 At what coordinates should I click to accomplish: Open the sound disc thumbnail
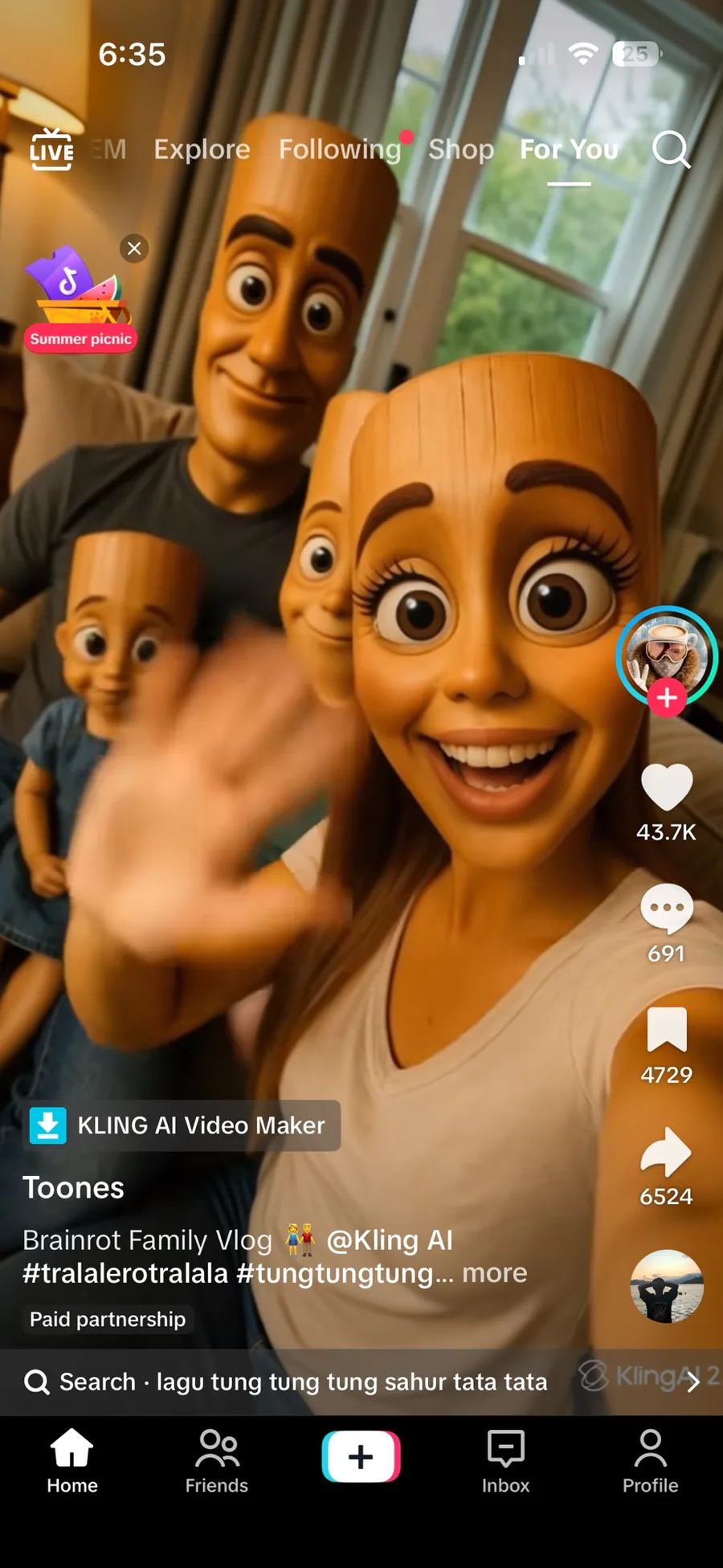(x=667, y=1286)
